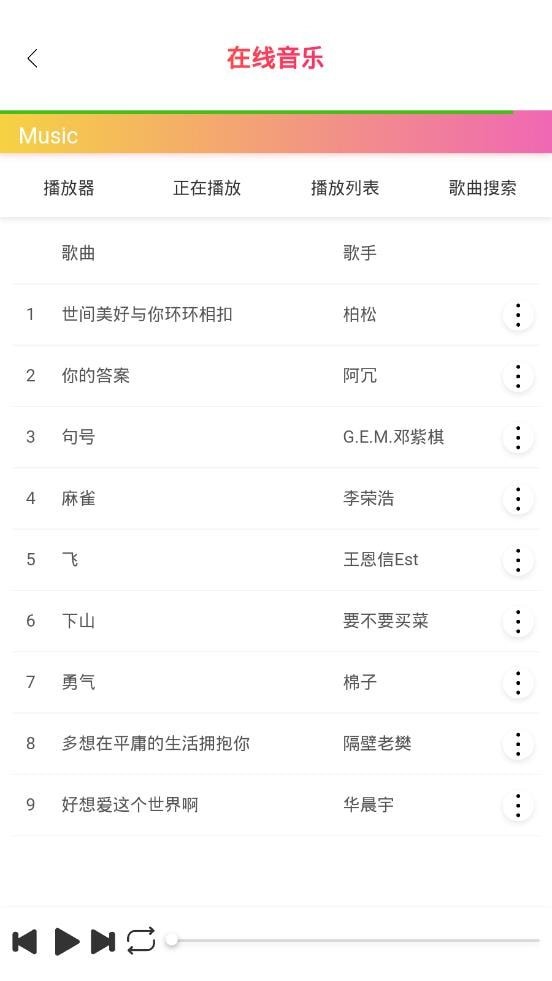Open the three-dot menu for 下山

[x=518, y=621]
